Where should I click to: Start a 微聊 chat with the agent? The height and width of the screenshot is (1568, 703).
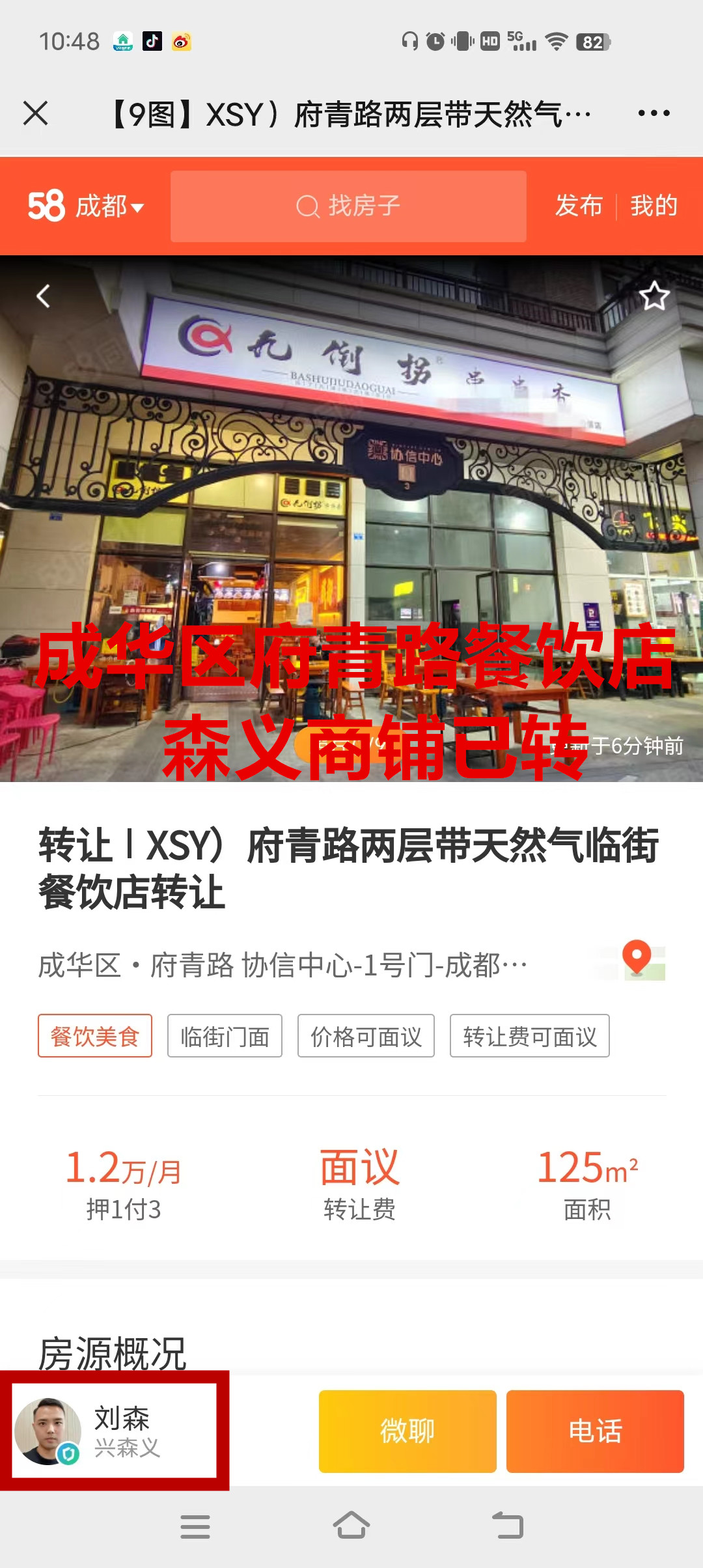(x=407, y=1431)
